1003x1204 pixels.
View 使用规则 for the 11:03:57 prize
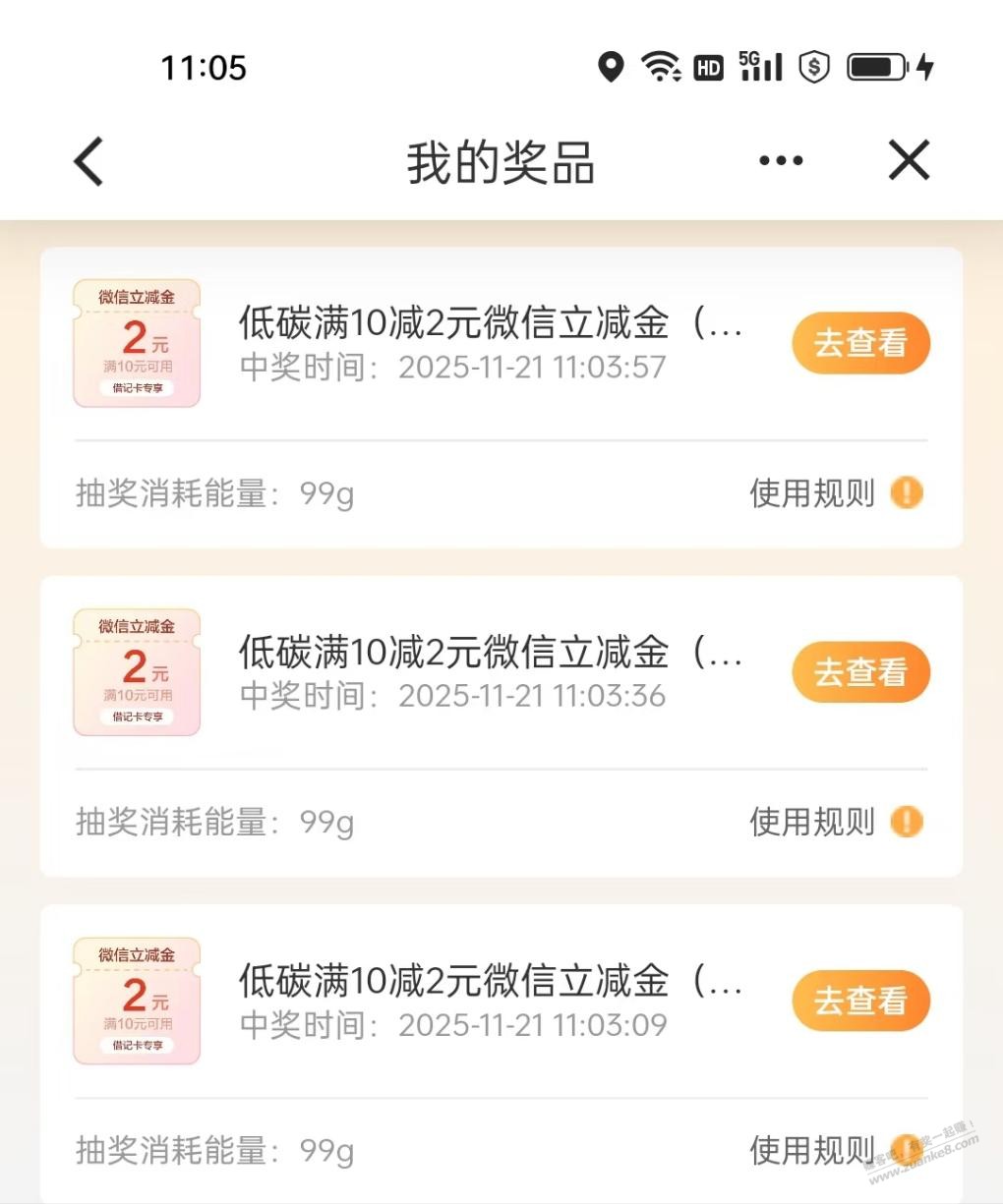click(x=836, y=492)
